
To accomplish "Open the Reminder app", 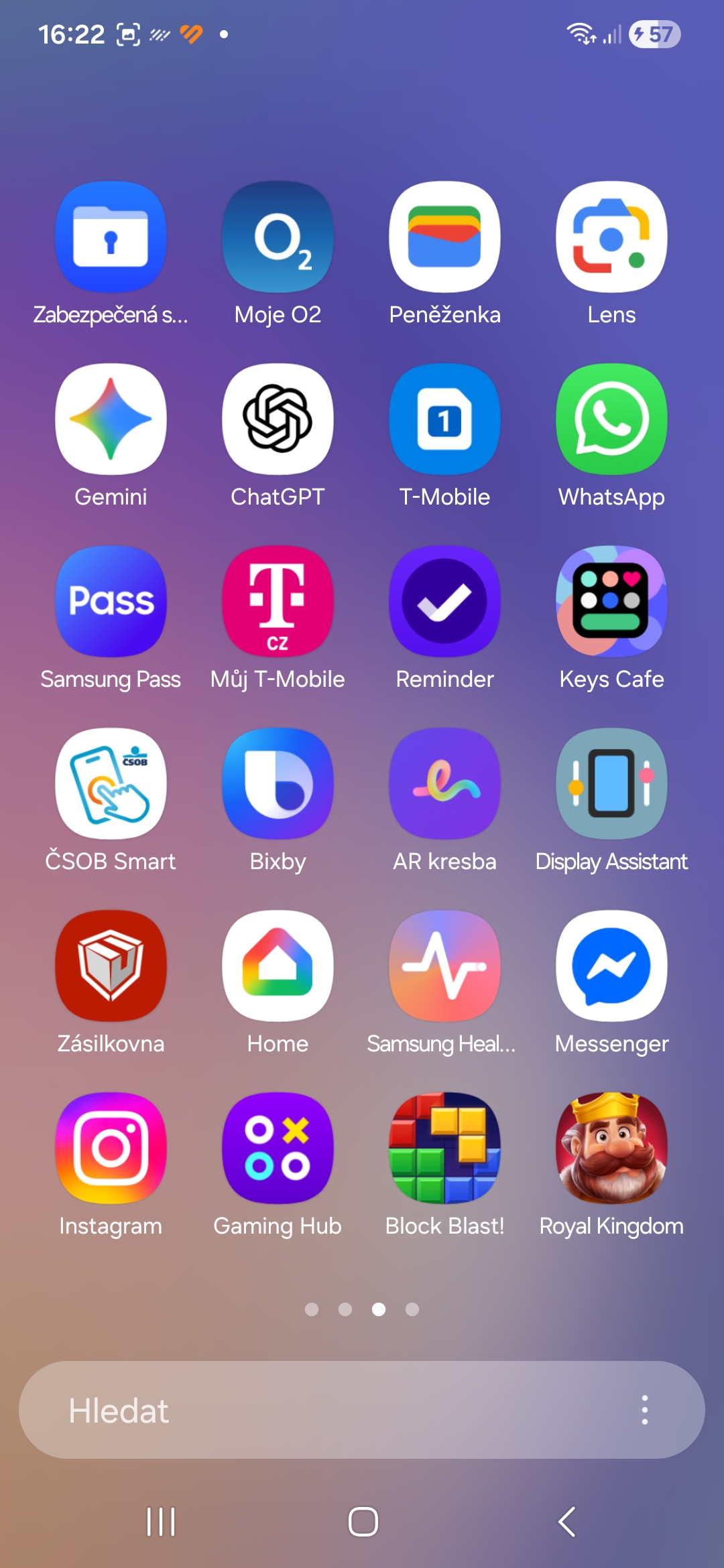I will click(x=444, y=602).
